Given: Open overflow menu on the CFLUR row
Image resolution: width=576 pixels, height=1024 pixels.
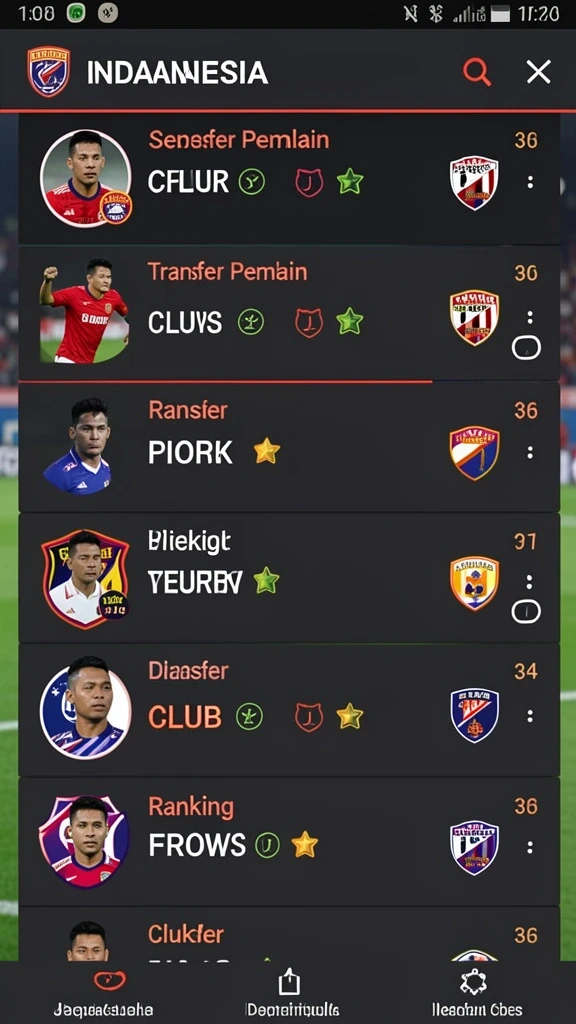Looking at the screenshot, I should point(530,182).
